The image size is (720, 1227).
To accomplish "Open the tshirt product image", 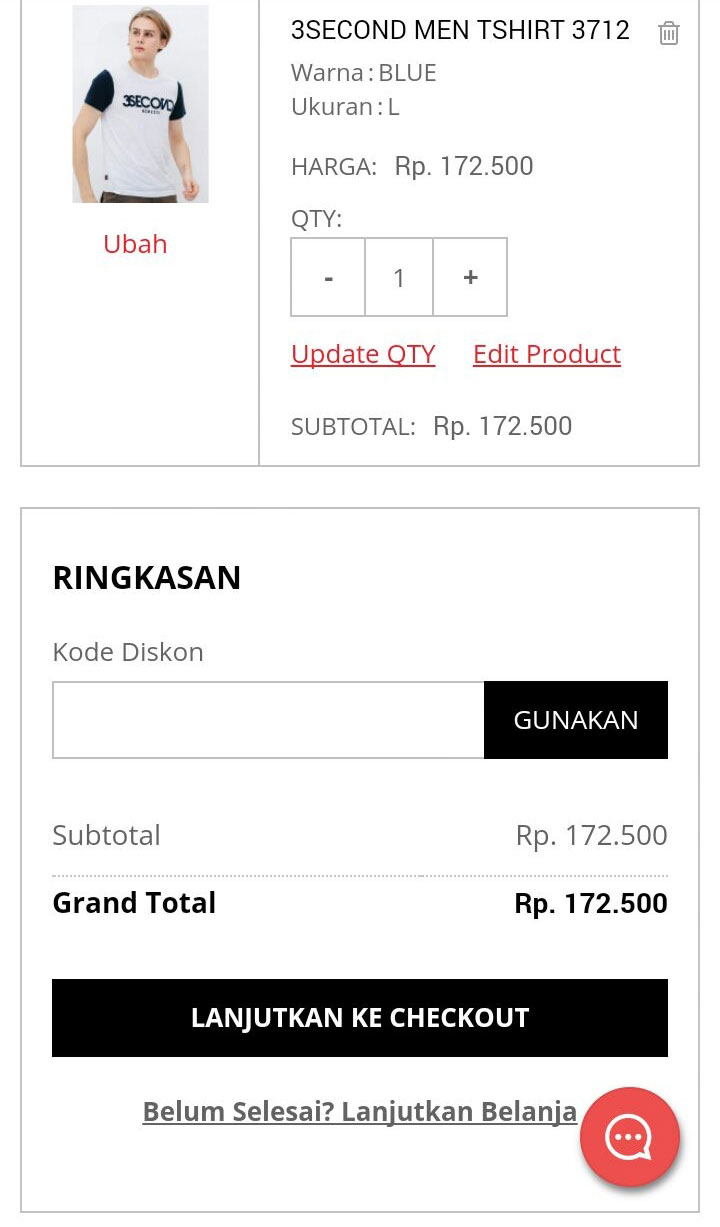I will 140,104.
